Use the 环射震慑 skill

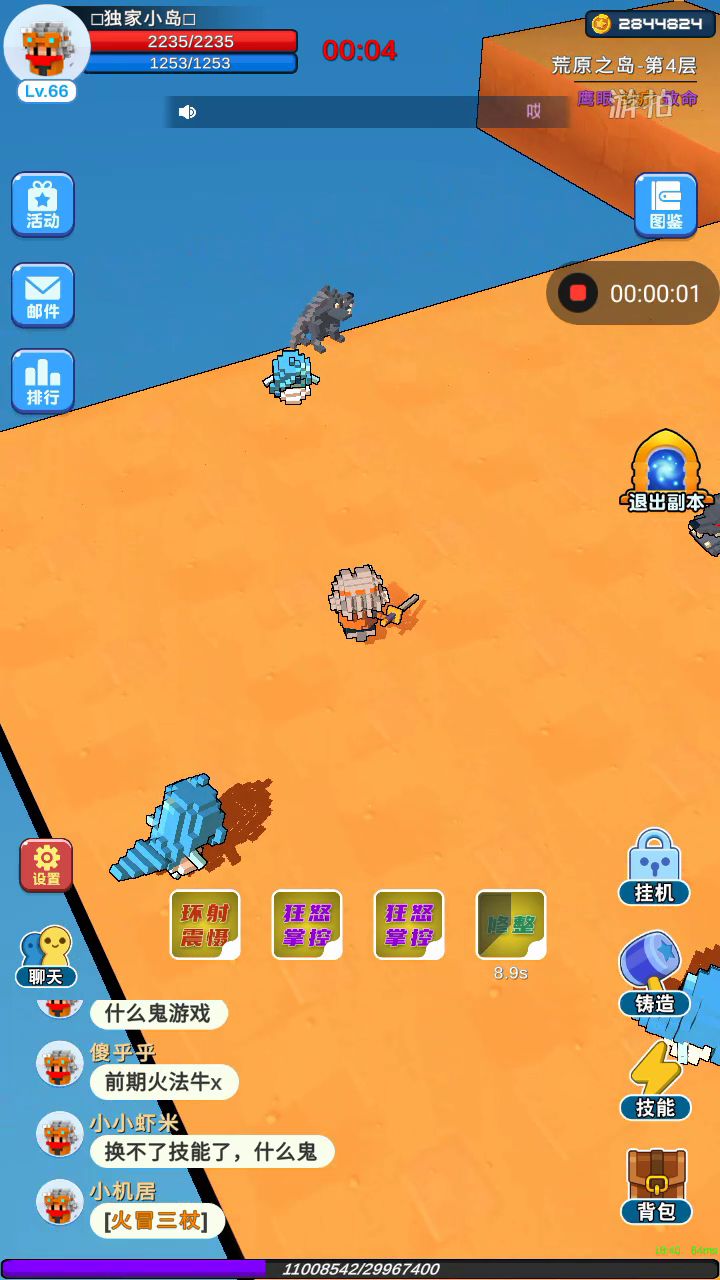tap(205, 924)
